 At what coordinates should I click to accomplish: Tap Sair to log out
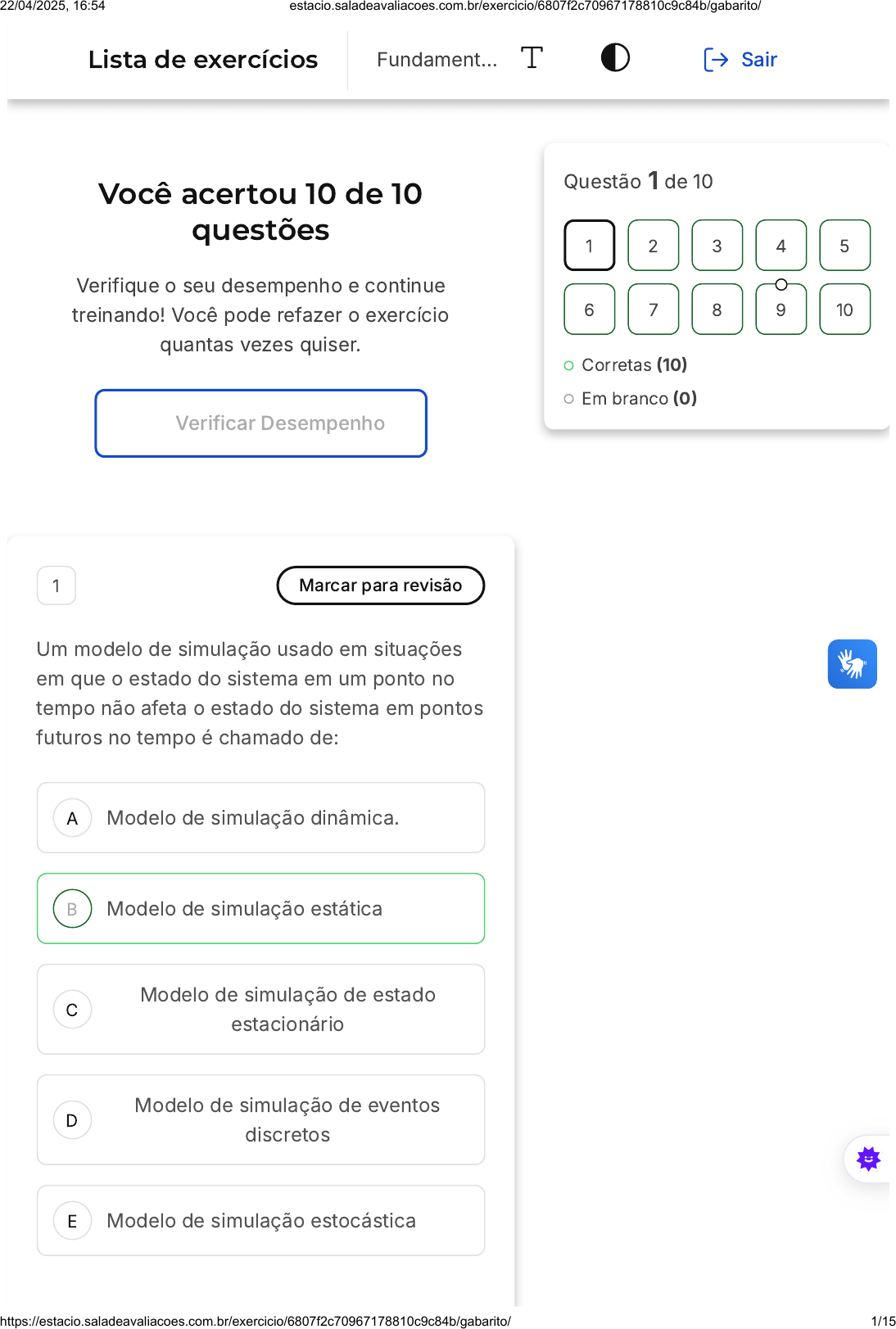coord(740,60)
